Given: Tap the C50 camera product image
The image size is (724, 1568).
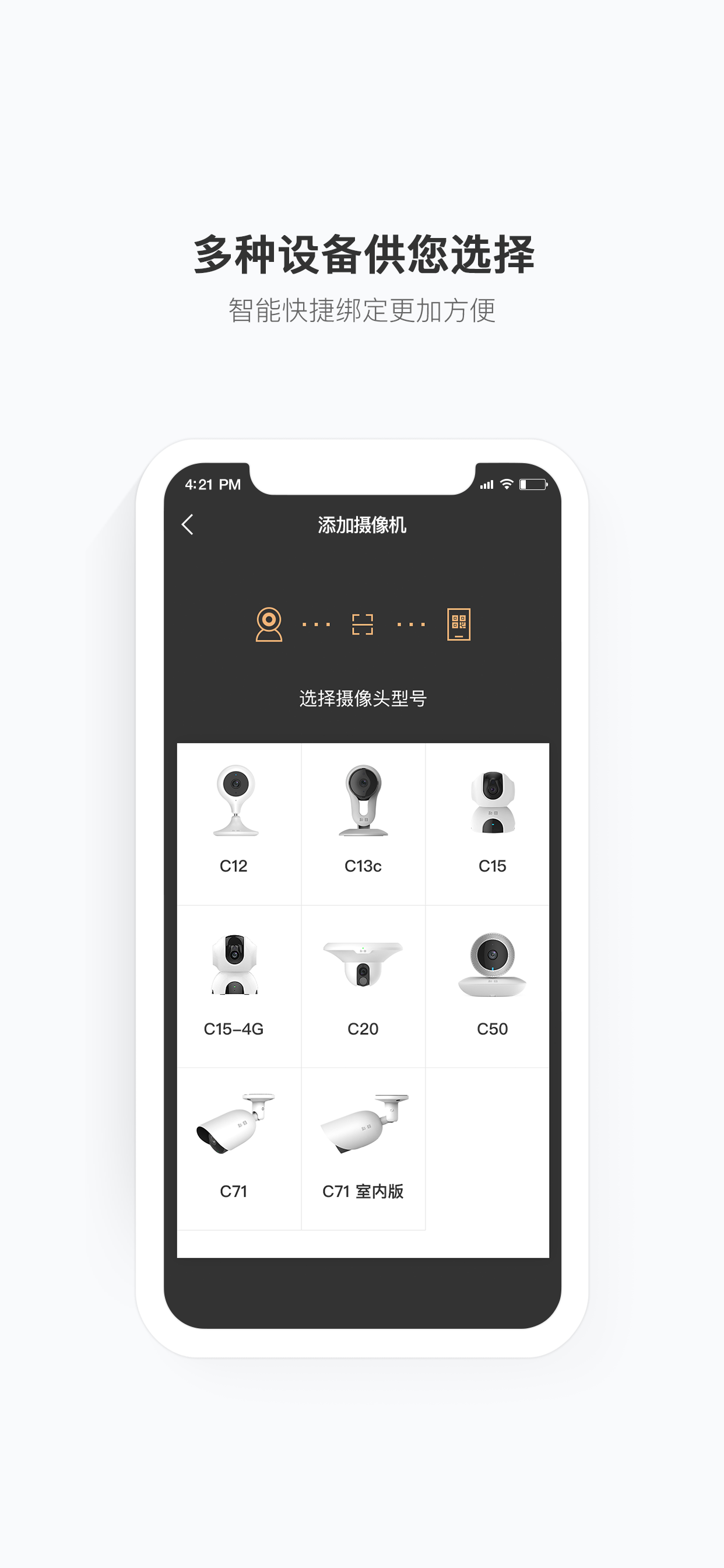Looking at the screenshot, I should [491, 965].
